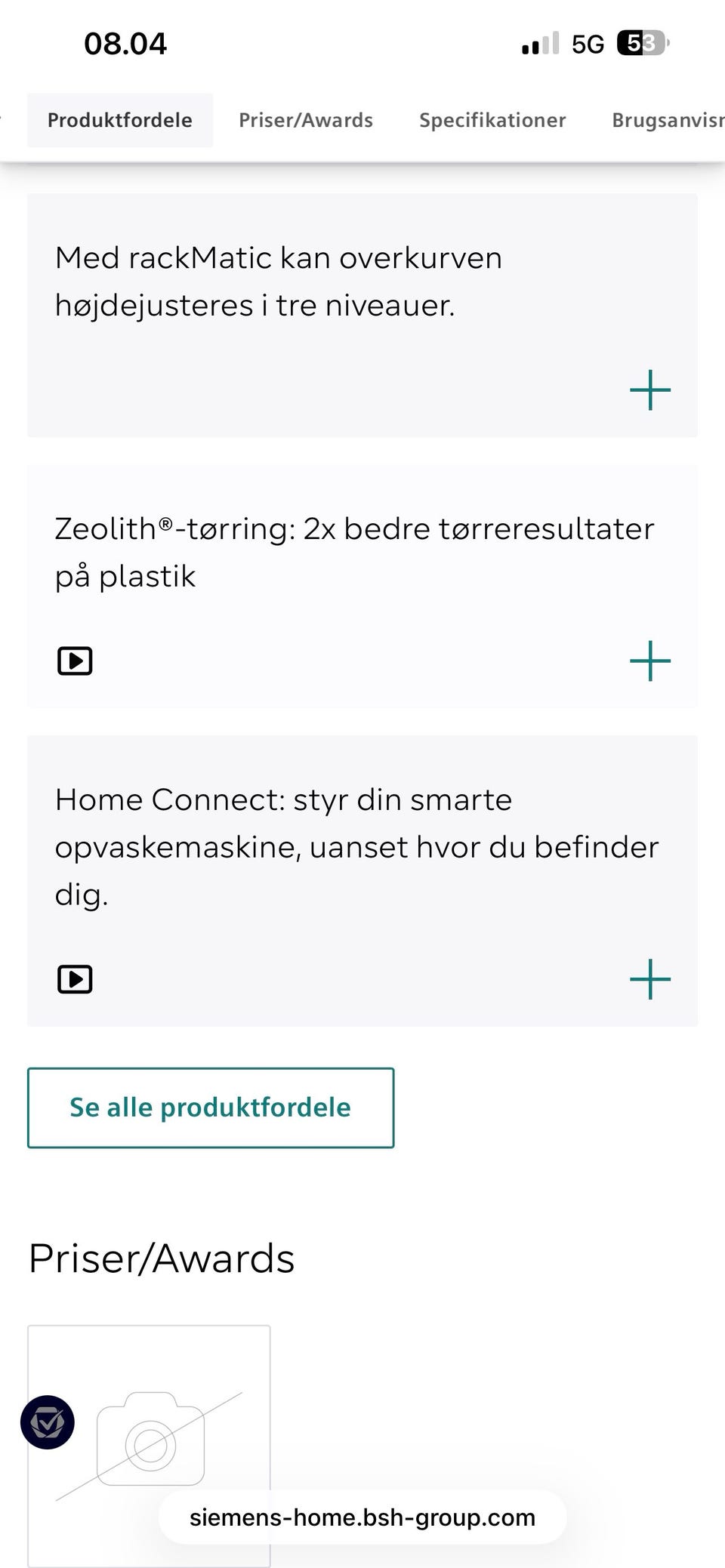Play the Zeolith-tørring video
This screenshot has height=1568, width=725.
coord(74,660)
